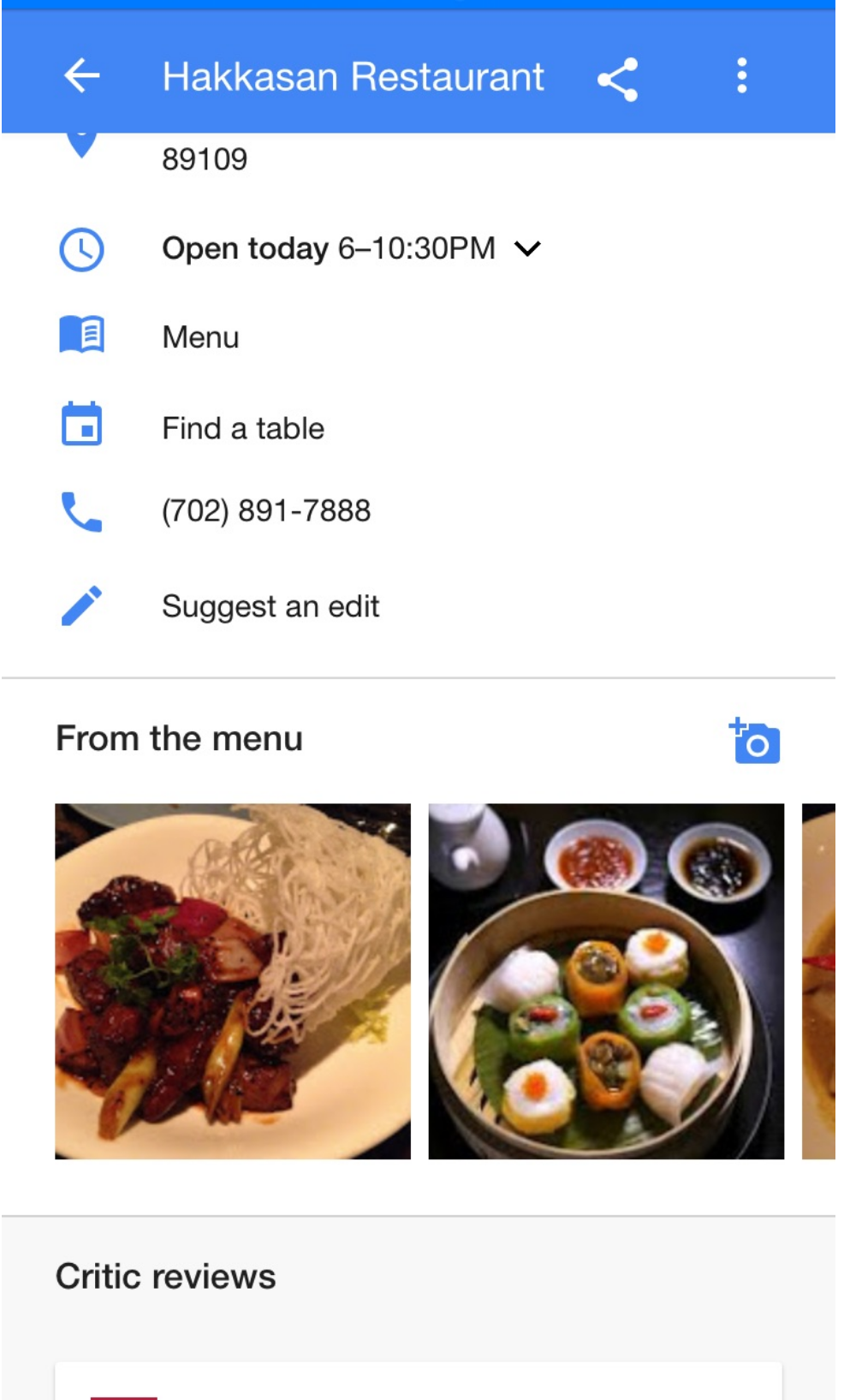Add a photo with the camera icon
This screenshot has height=1400, width=844.
coord(754,741)
